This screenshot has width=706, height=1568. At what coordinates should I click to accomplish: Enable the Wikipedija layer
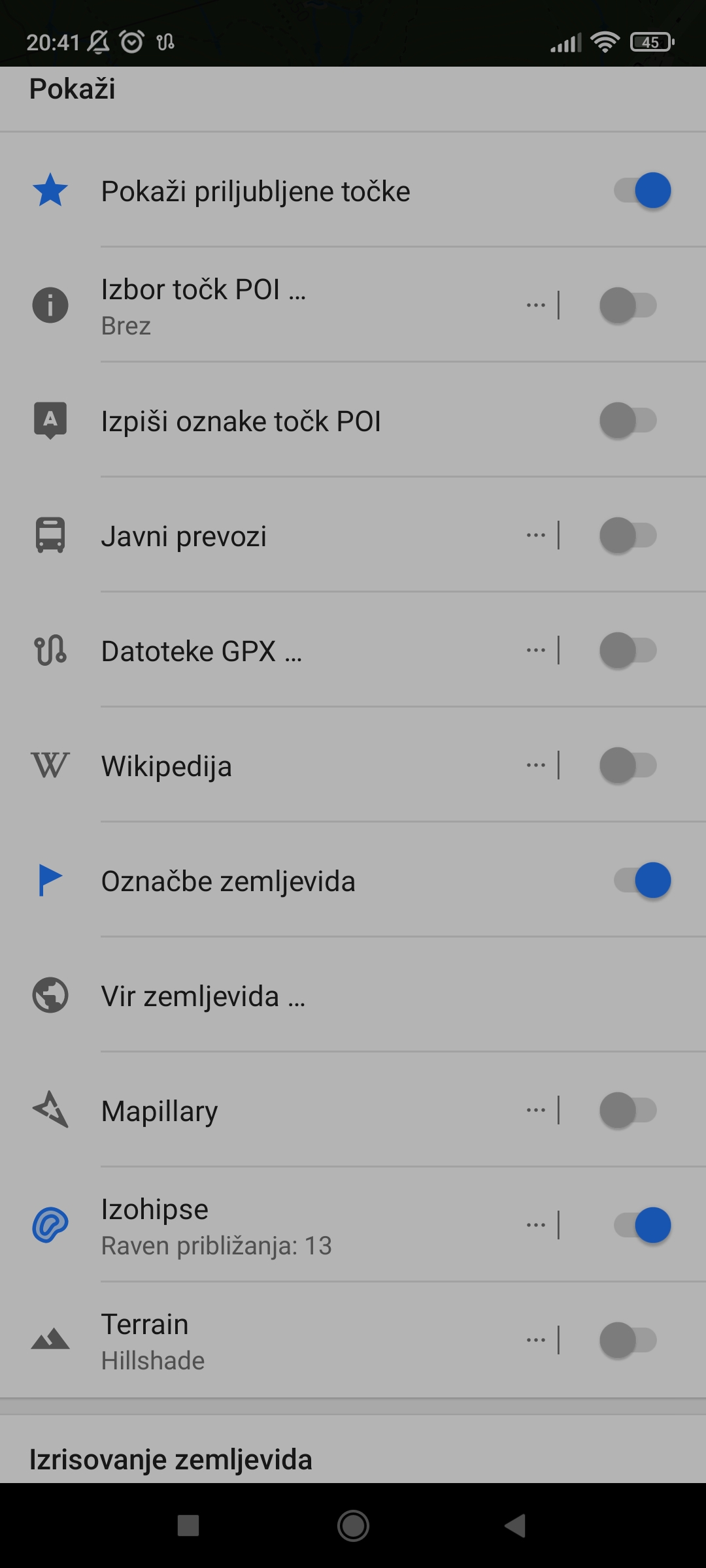[628, 766]
